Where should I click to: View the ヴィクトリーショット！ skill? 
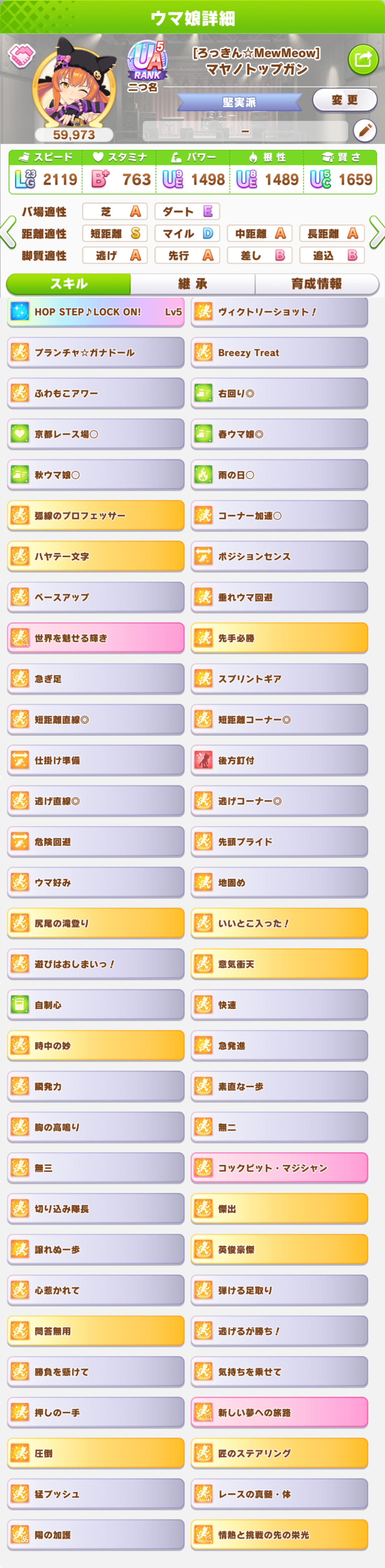click(279, 312)
